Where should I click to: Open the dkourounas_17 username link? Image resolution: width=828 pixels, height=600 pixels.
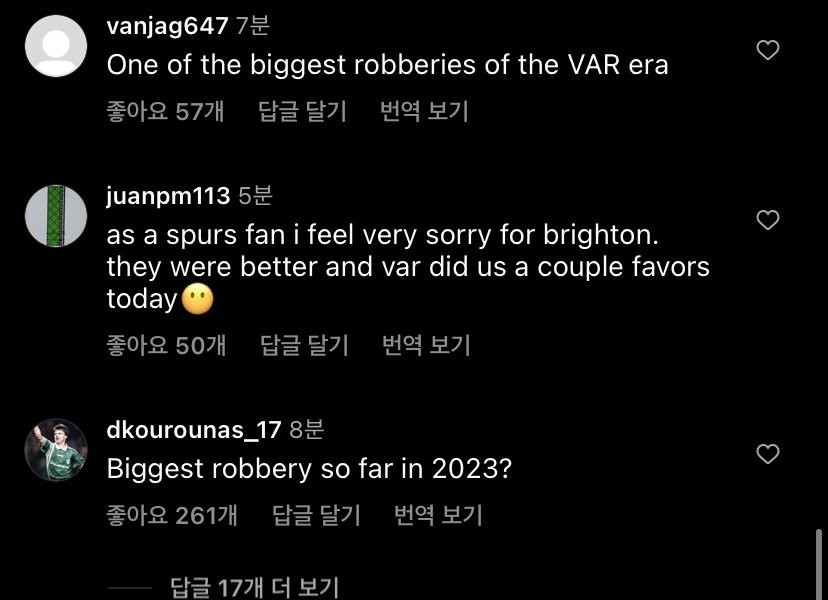click(x=194, y=430)
